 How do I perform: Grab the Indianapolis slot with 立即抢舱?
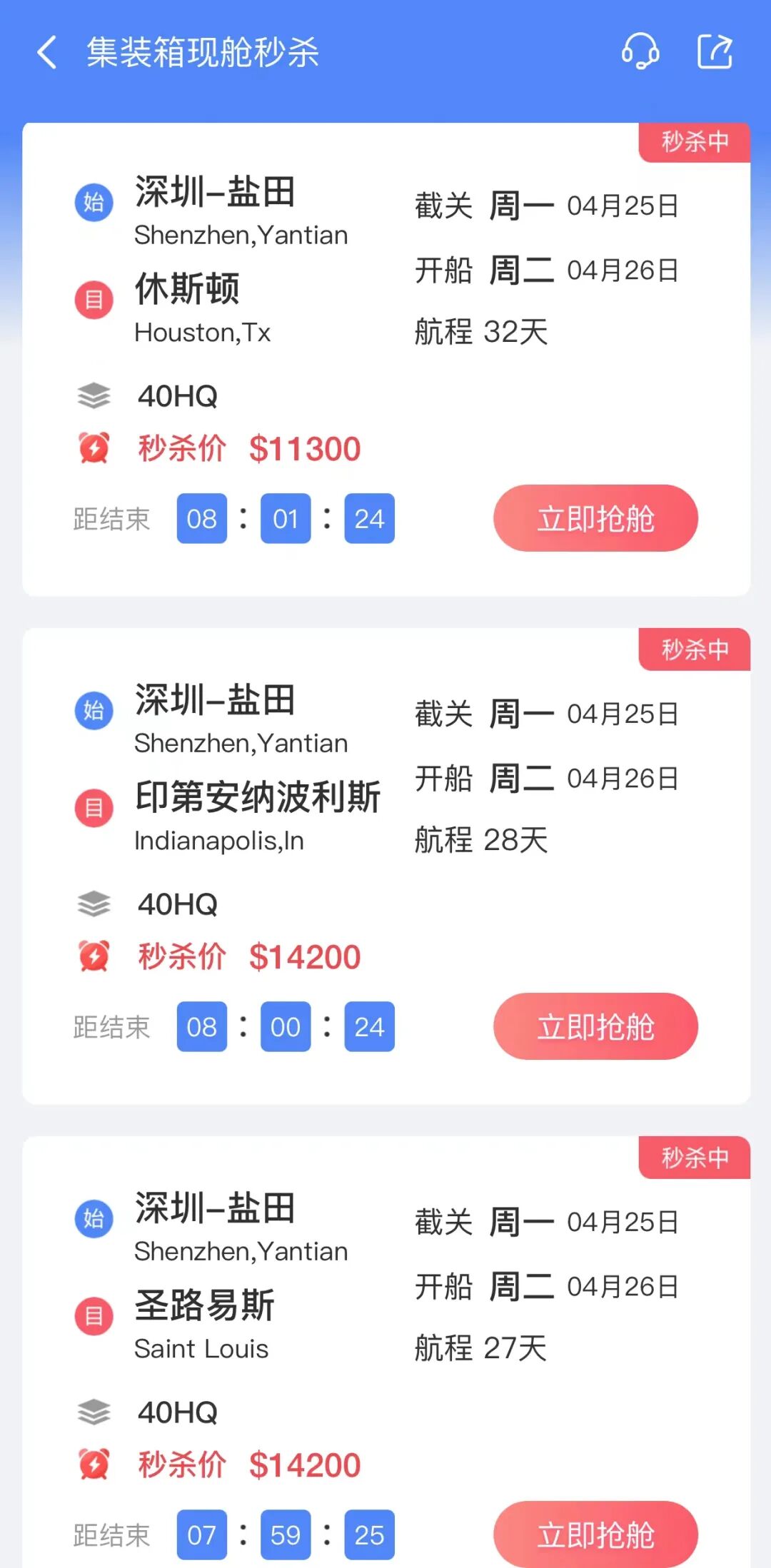pyautogui.click(x=595, y=1026)
